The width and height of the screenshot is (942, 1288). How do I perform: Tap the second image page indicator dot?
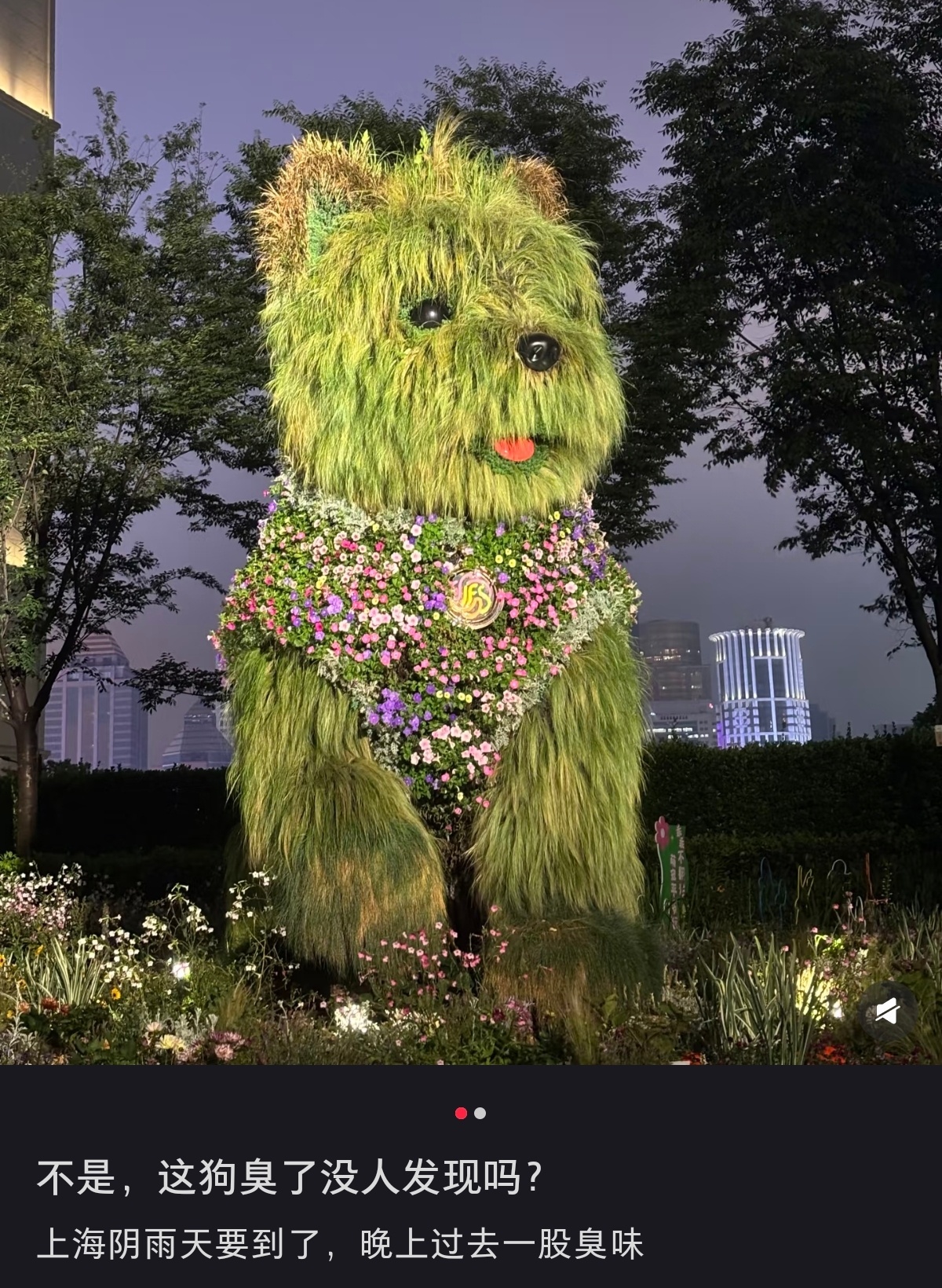[480, 1113]
